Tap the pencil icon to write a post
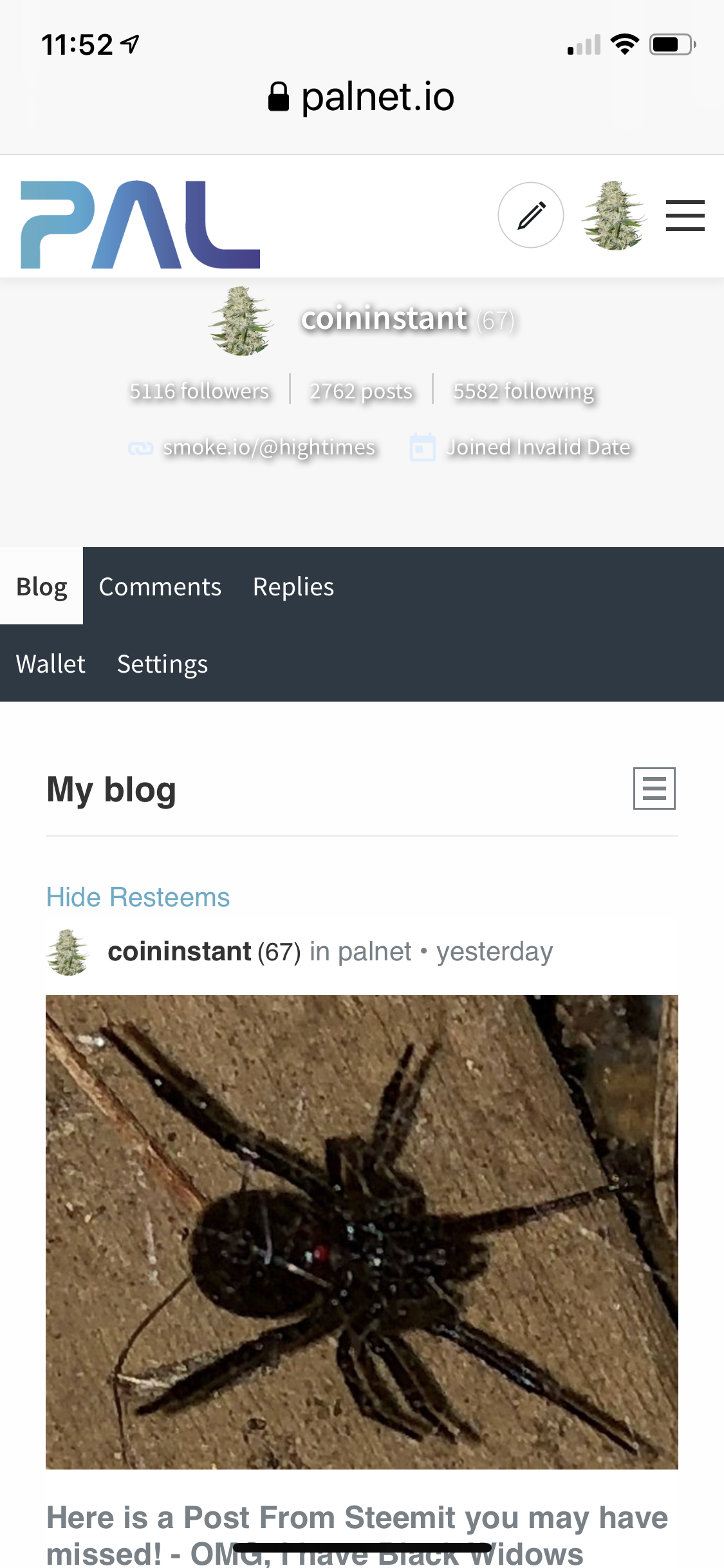The image size is (724, 1568). pyautogui.click(x=531, y=215)
